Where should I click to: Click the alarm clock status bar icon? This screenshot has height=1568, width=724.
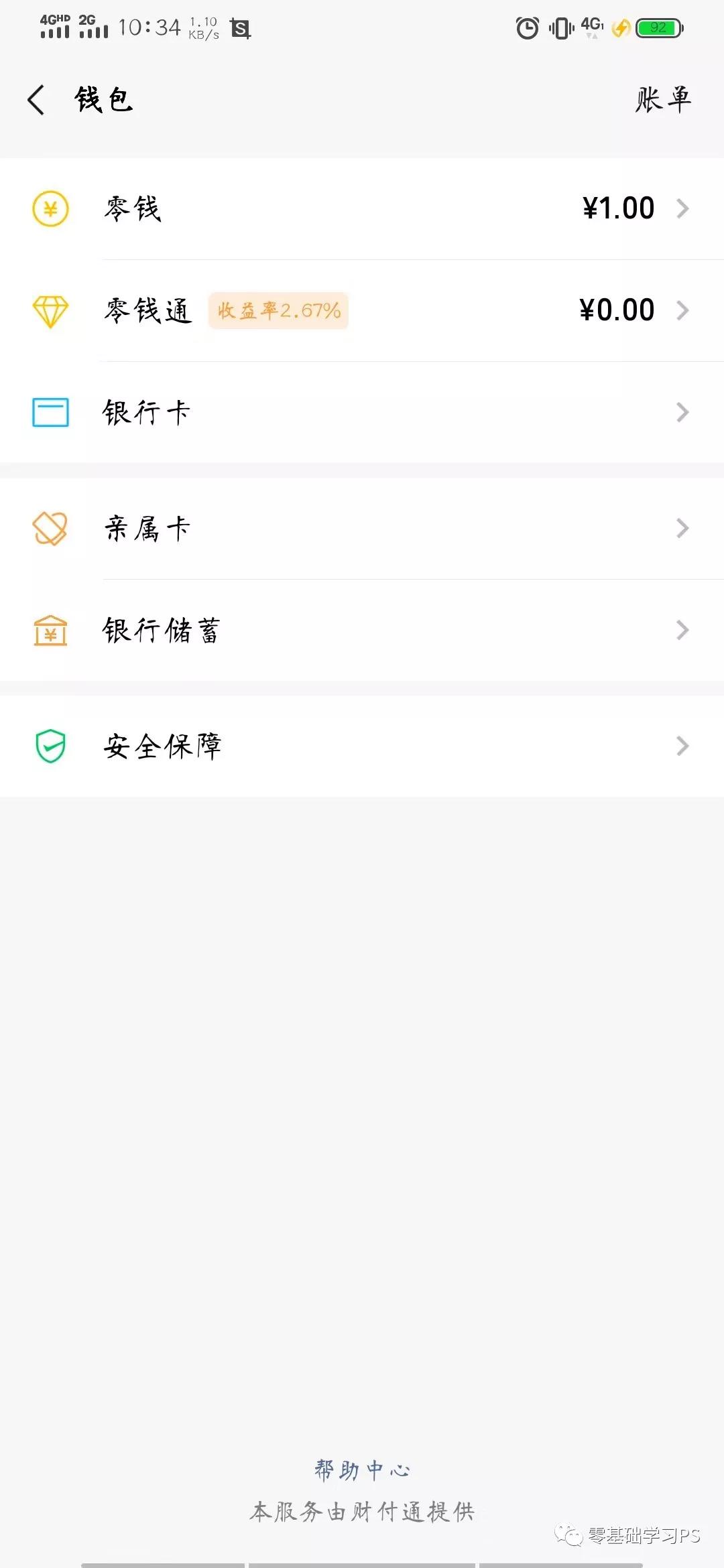point(527,27)
